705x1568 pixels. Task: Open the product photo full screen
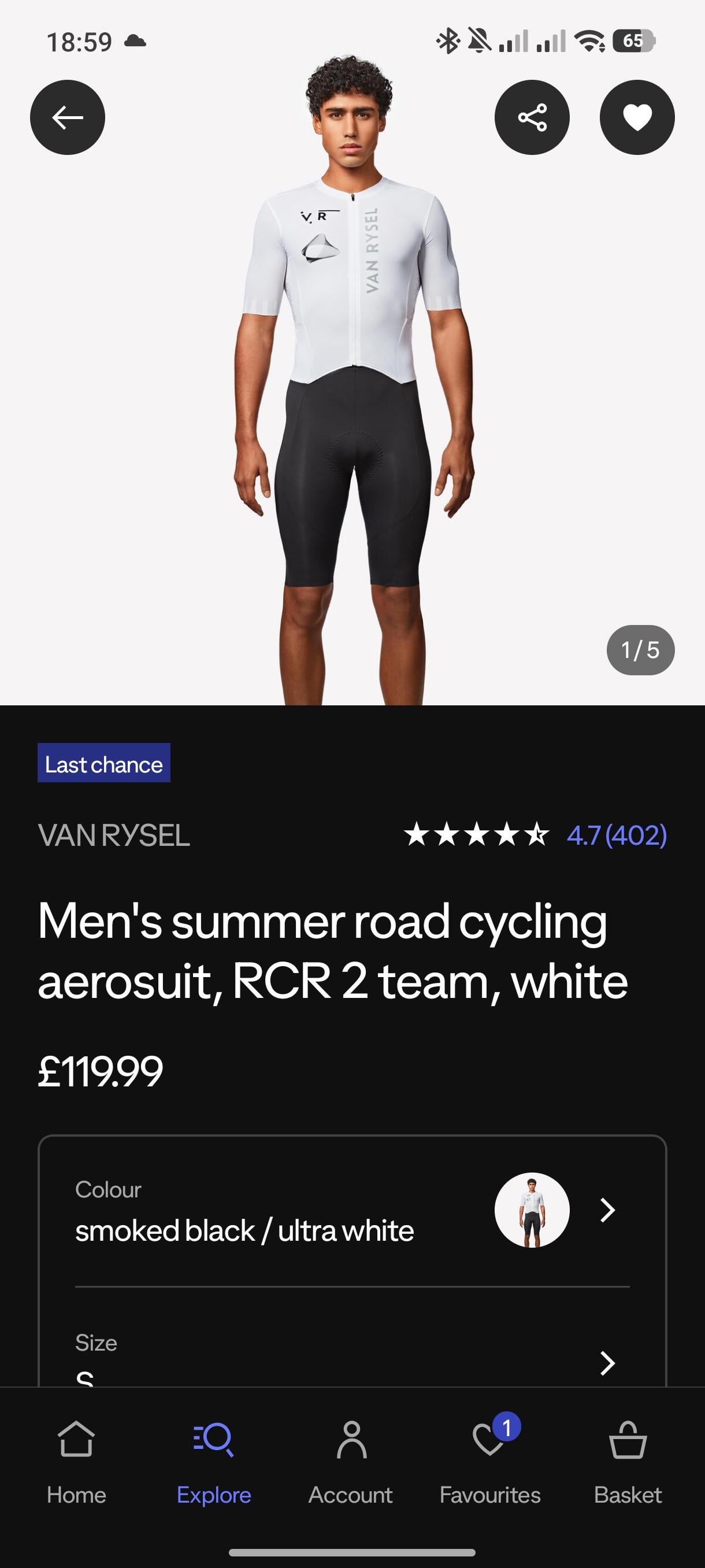coord(353,395)
